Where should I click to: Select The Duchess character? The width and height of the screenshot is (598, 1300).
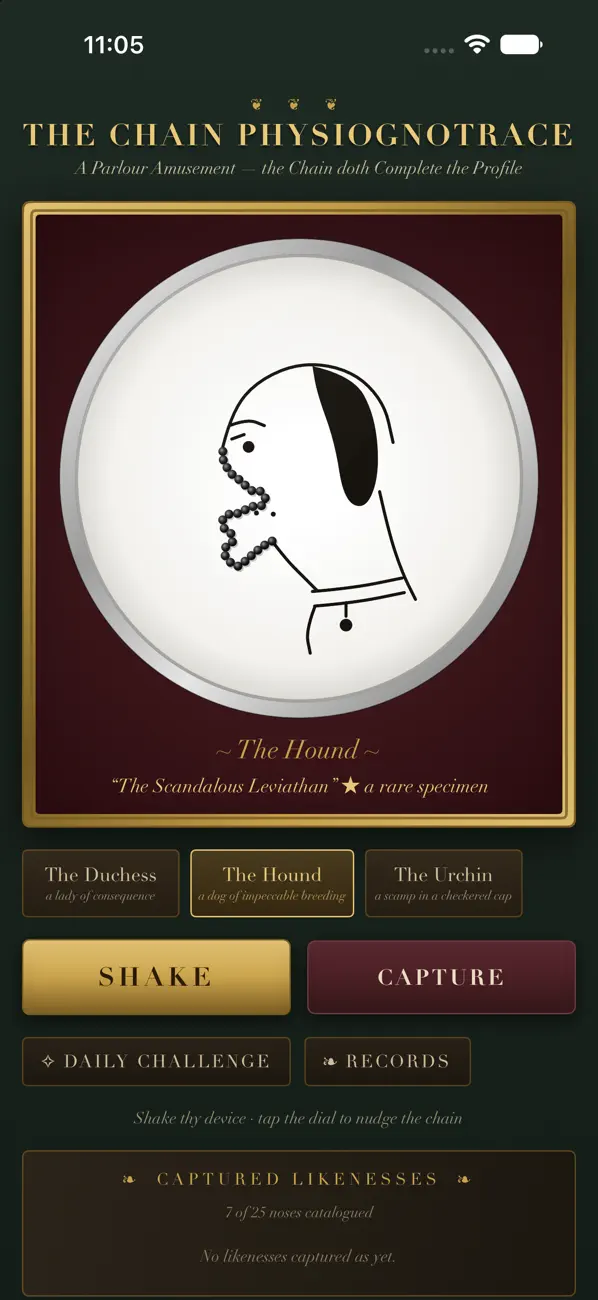tap(101, 883)
